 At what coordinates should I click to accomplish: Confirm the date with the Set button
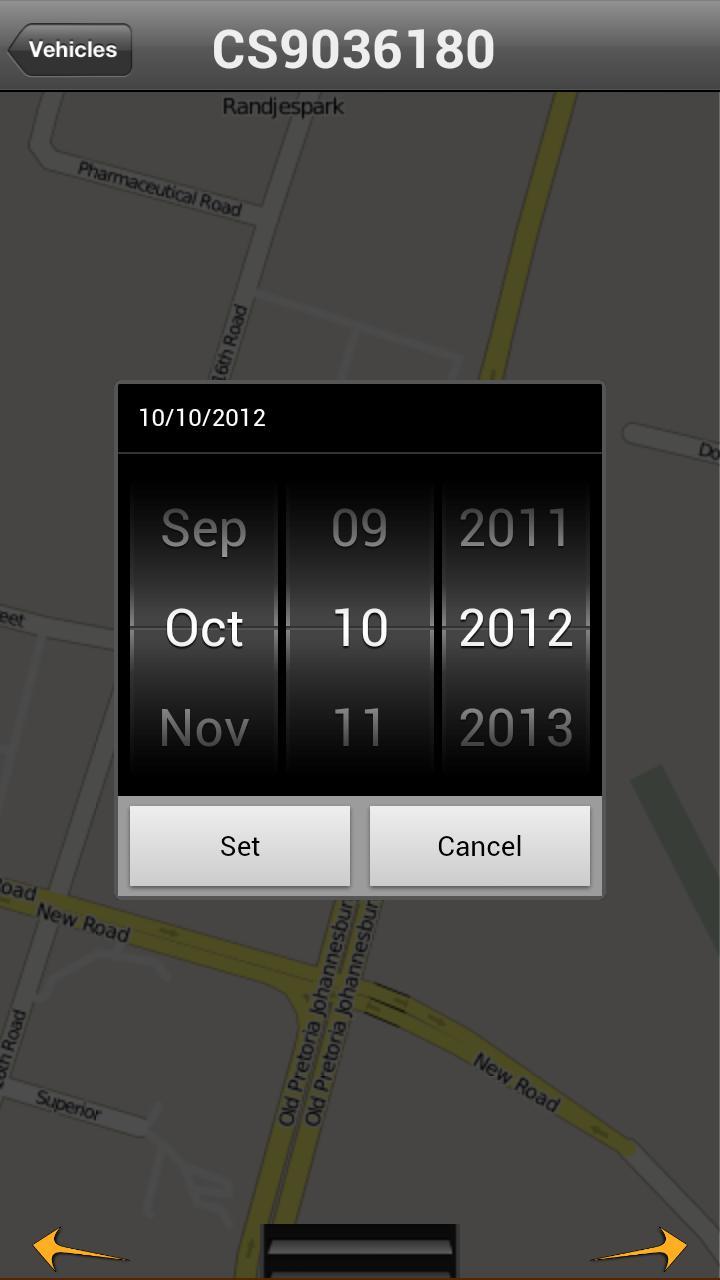tap(240, 846)
